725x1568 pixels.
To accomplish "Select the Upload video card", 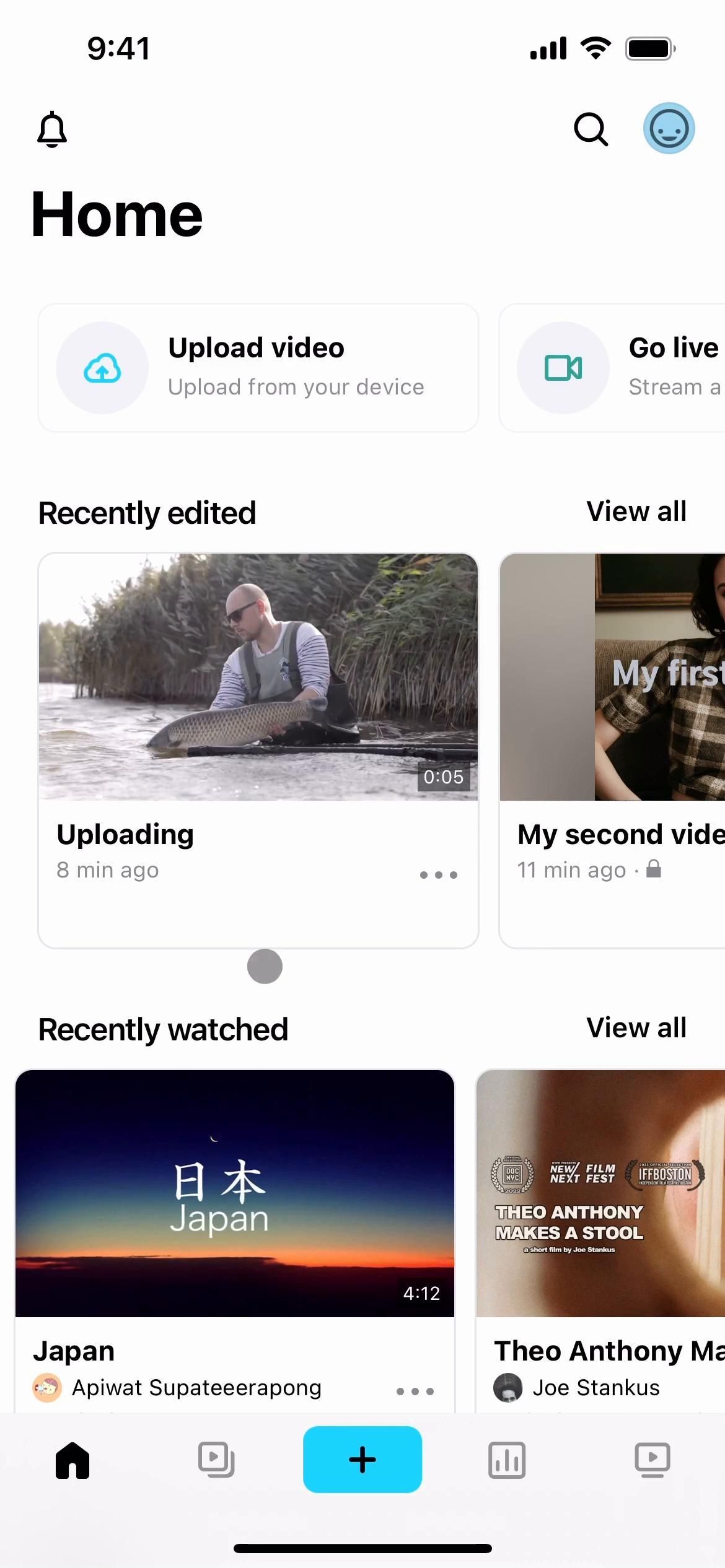I will pos(258,368).
